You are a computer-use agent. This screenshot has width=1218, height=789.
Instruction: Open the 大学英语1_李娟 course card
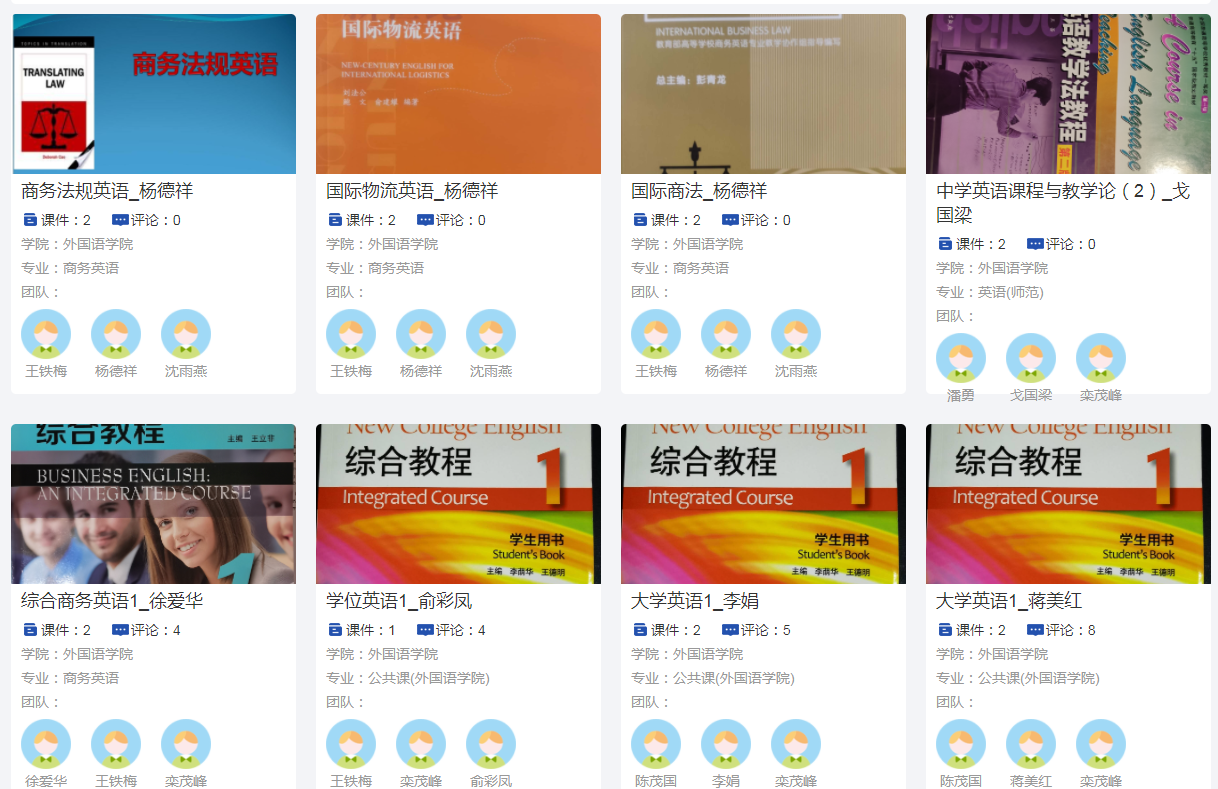tap(695, 601)
